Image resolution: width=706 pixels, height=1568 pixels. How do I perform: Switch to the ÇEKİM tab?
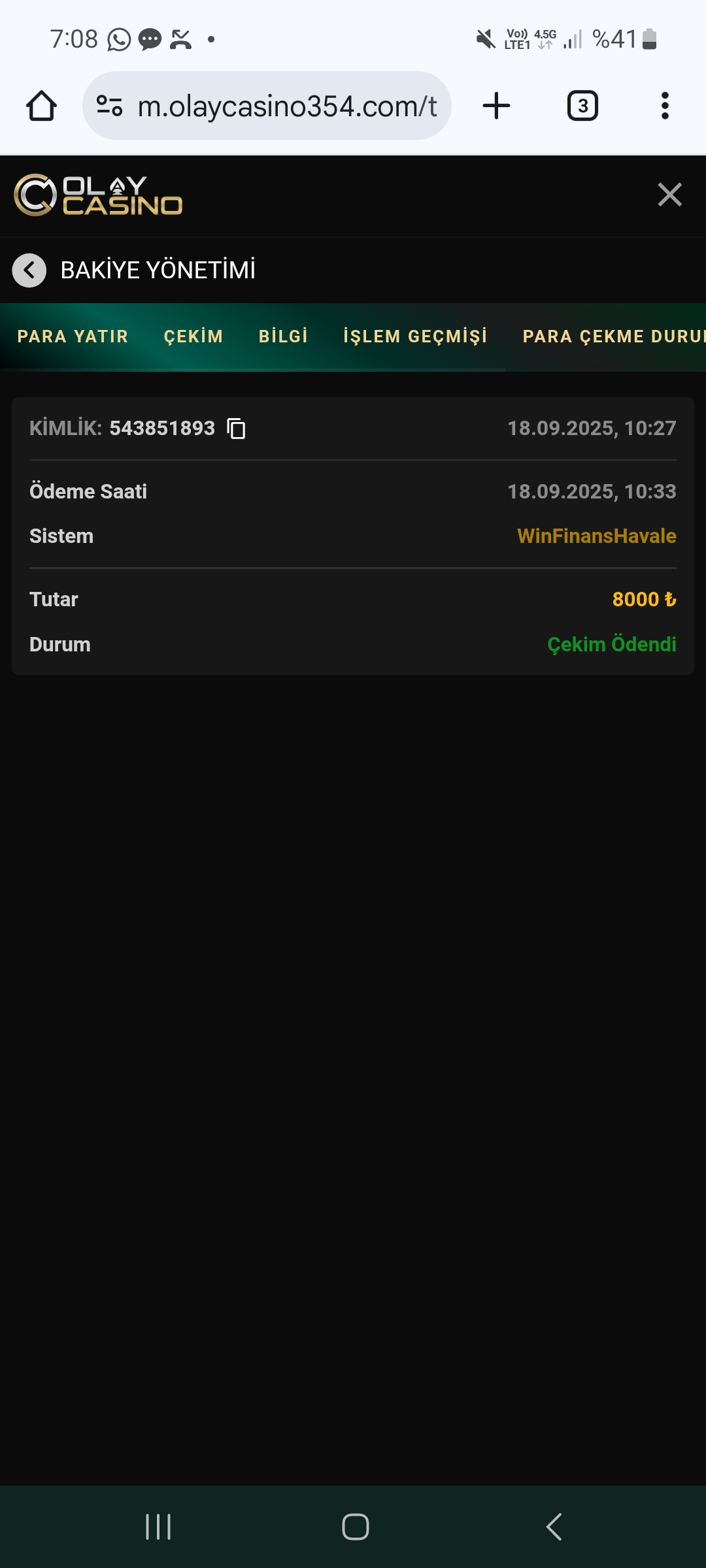click(x=193, y=336)
